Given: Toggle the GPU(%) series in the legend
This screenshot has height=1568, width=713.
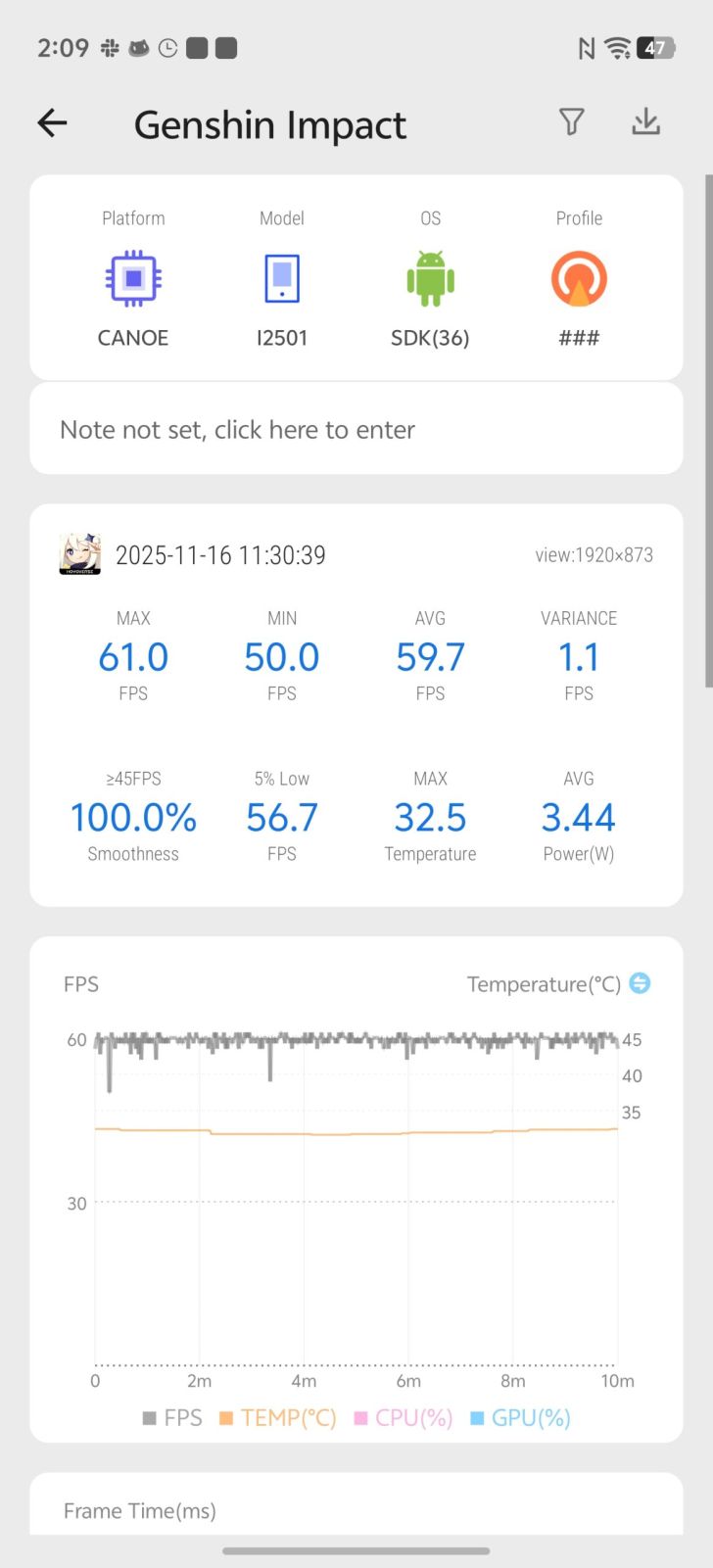Looking at the screenshot, I should [520, 1418].
